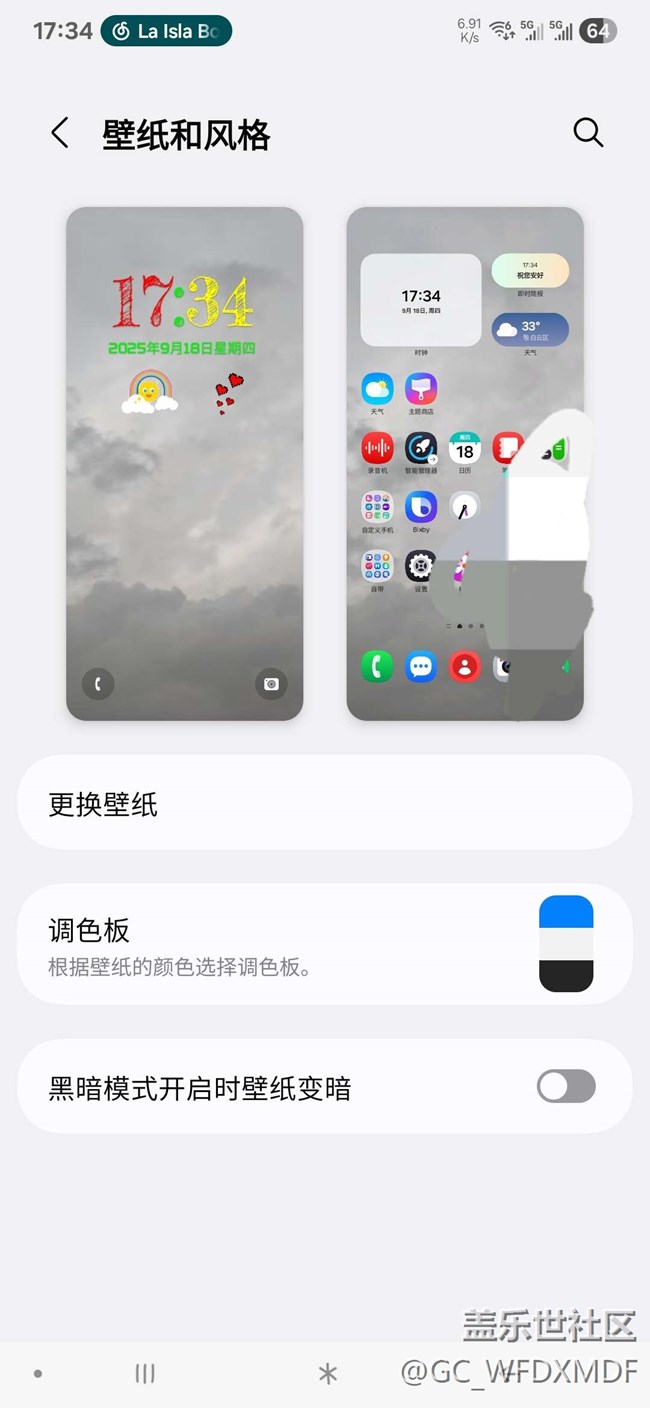The width and height of the screenshot is (650, 1408).
Task: Open recent apps from navigation bar
Action: click(x=145, y=1374)
